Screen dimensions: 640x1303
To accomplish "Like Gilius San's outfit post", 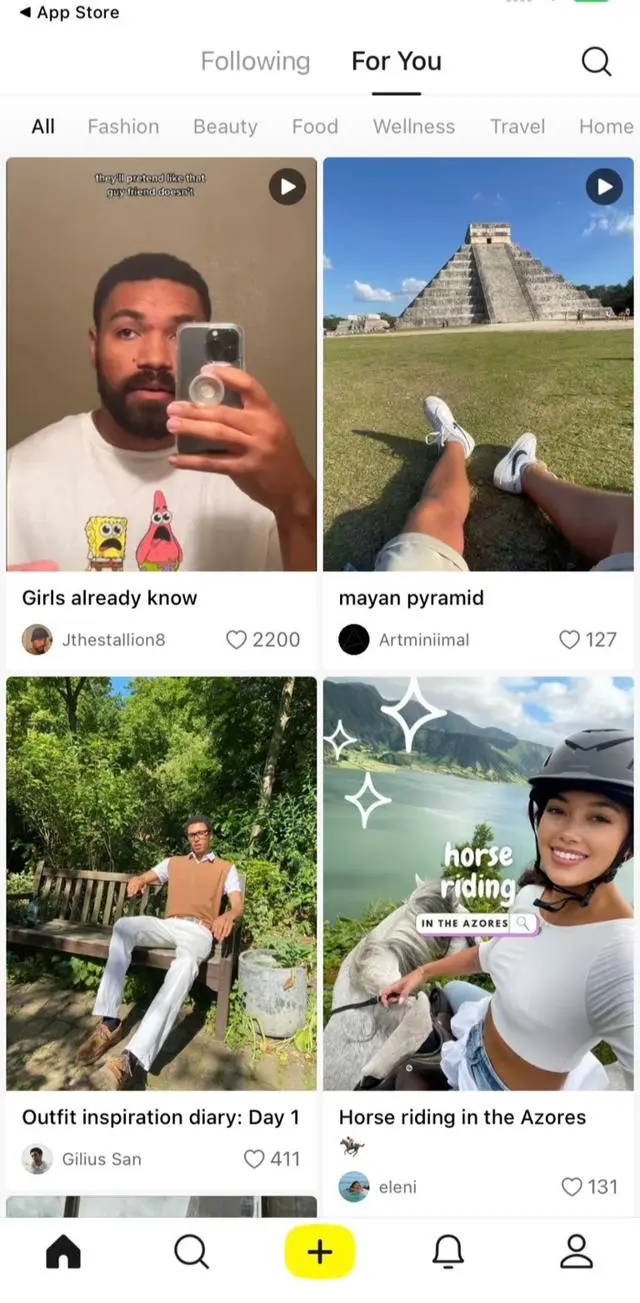I will pyautogui.click(x=255, y=1159).
